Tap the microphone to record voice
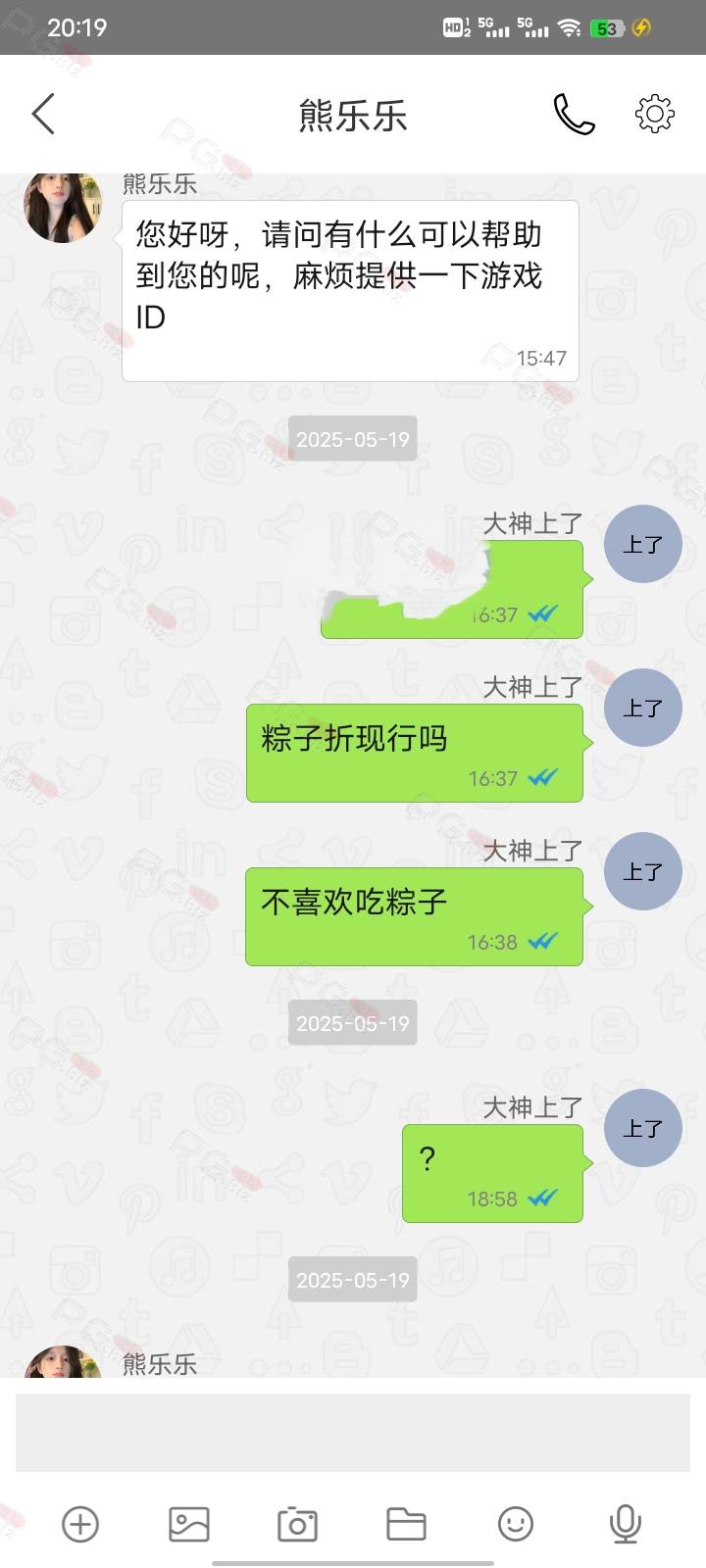Image resolution: width=706 pixels, height=1568 pixels. (x=625, y=1524)
